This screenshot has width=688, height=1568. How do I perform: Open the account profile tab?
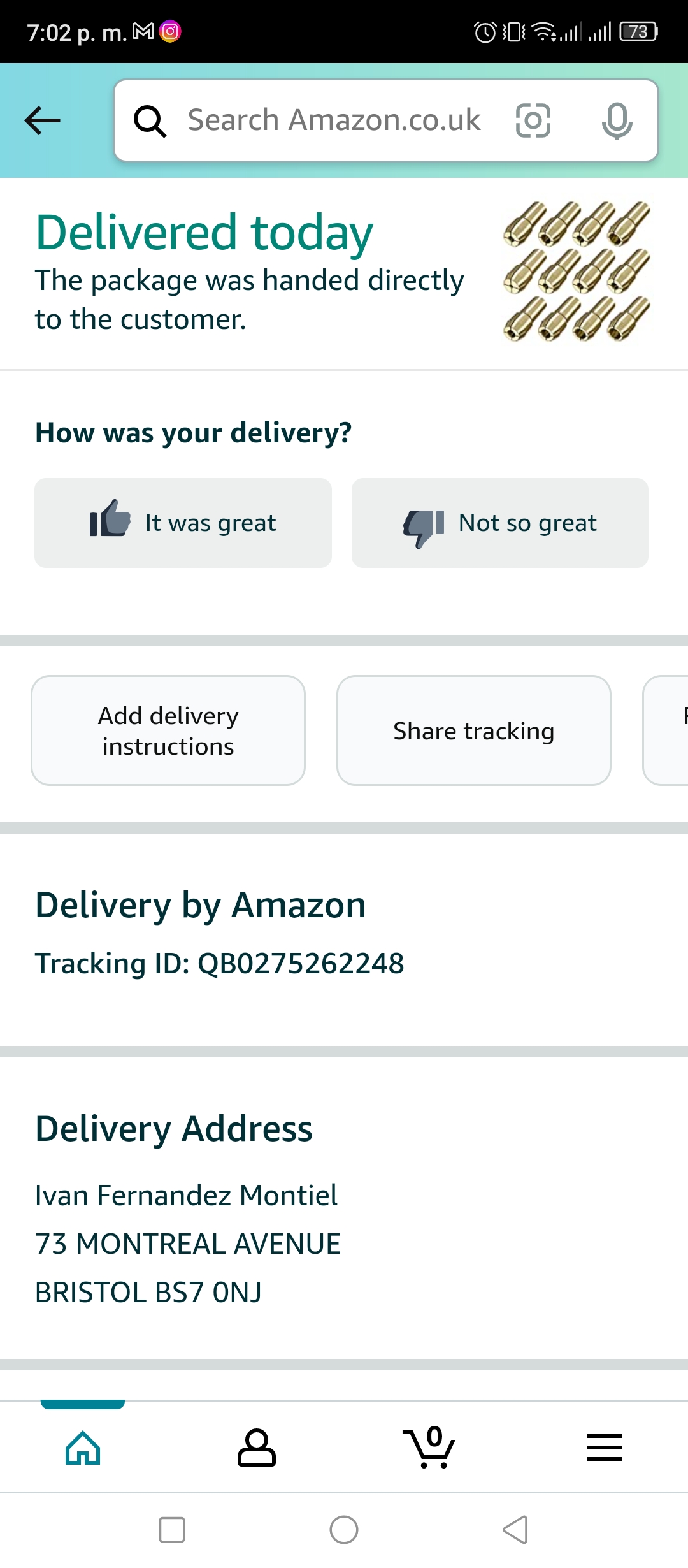pyautogui.click(x=257, y=1448)
